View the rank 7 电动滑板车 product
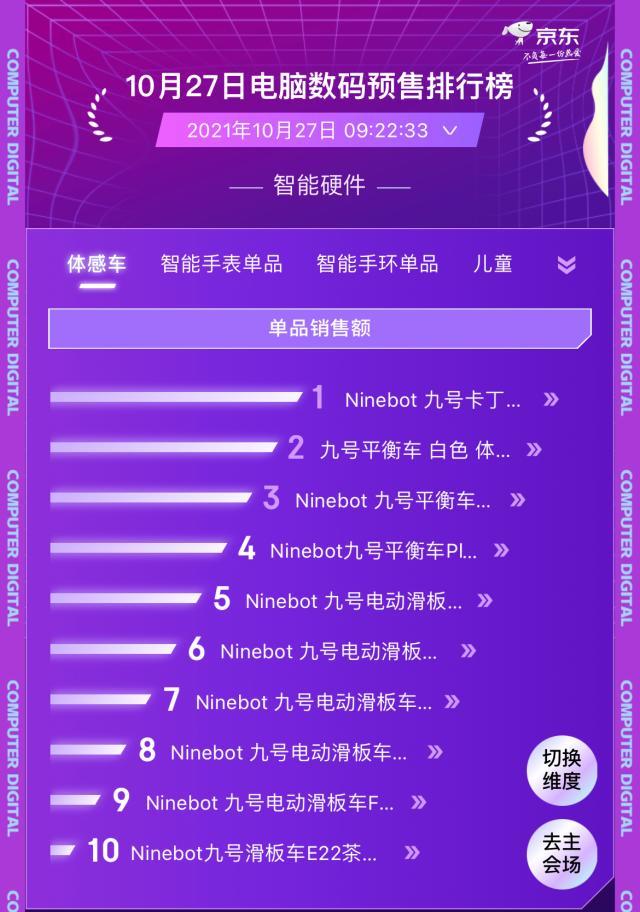Viewport: 640px width, 912px height. [314, 702]
